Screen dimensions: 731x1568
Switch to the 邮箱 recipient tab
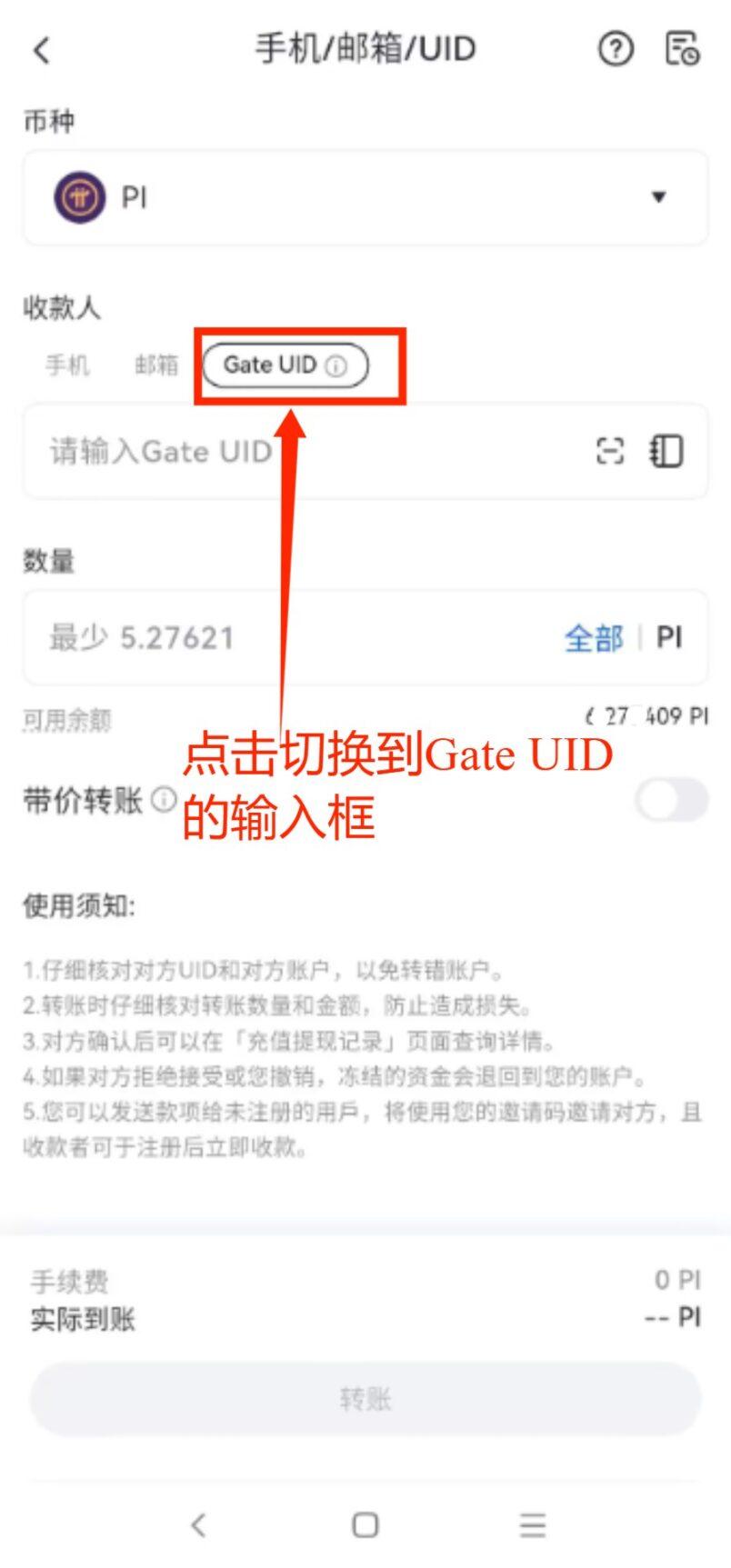coord(156,365)
